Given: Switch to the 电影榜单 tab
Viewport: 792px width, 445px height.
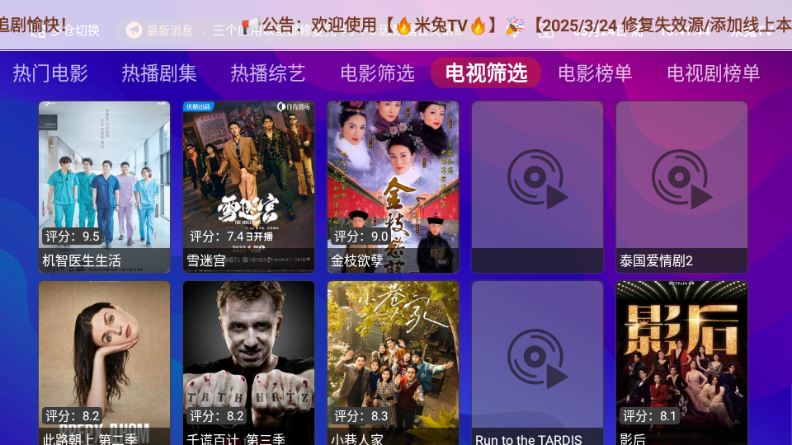Looking at the screenshot, I should tap(595, 73).
